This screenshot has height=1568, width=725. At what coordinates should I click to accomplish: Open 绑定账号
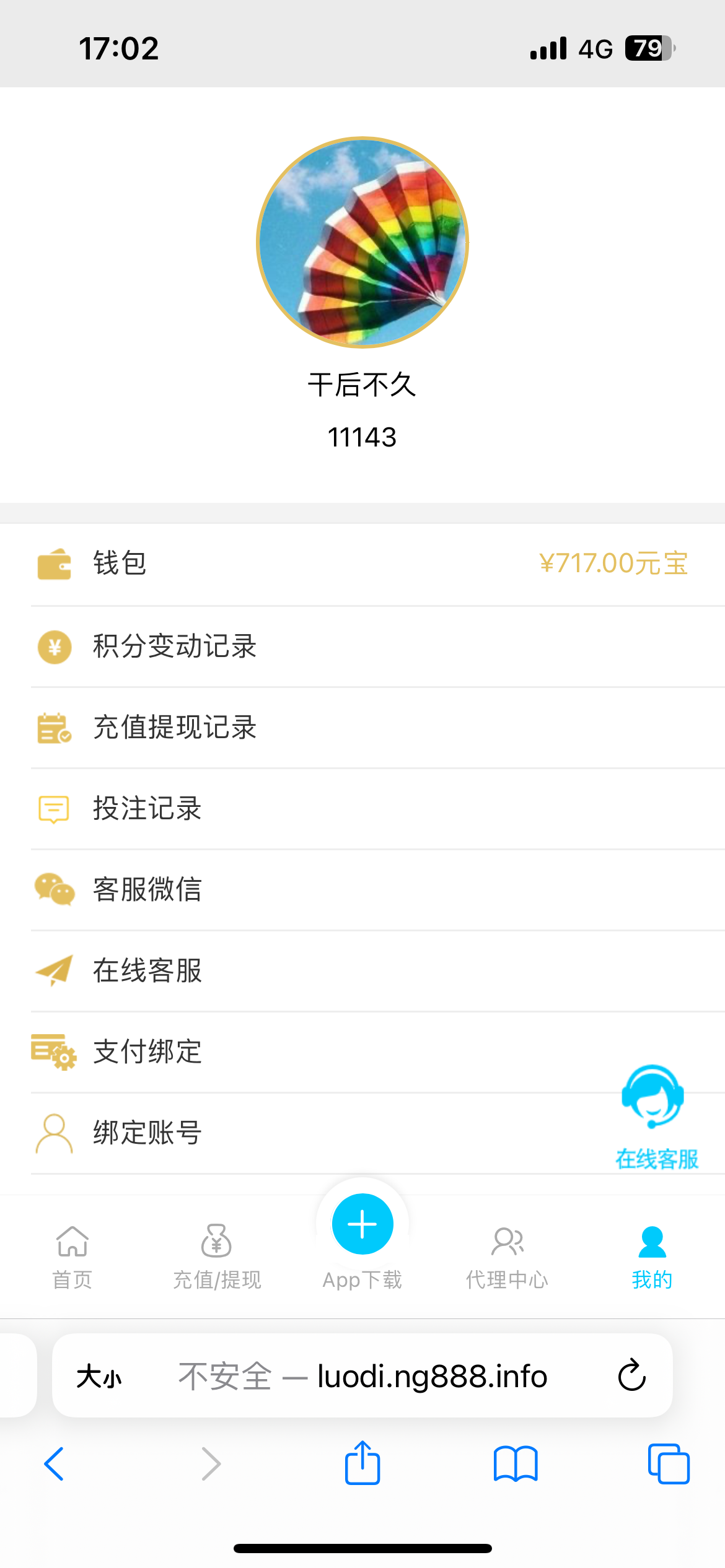coord(310,1133)
